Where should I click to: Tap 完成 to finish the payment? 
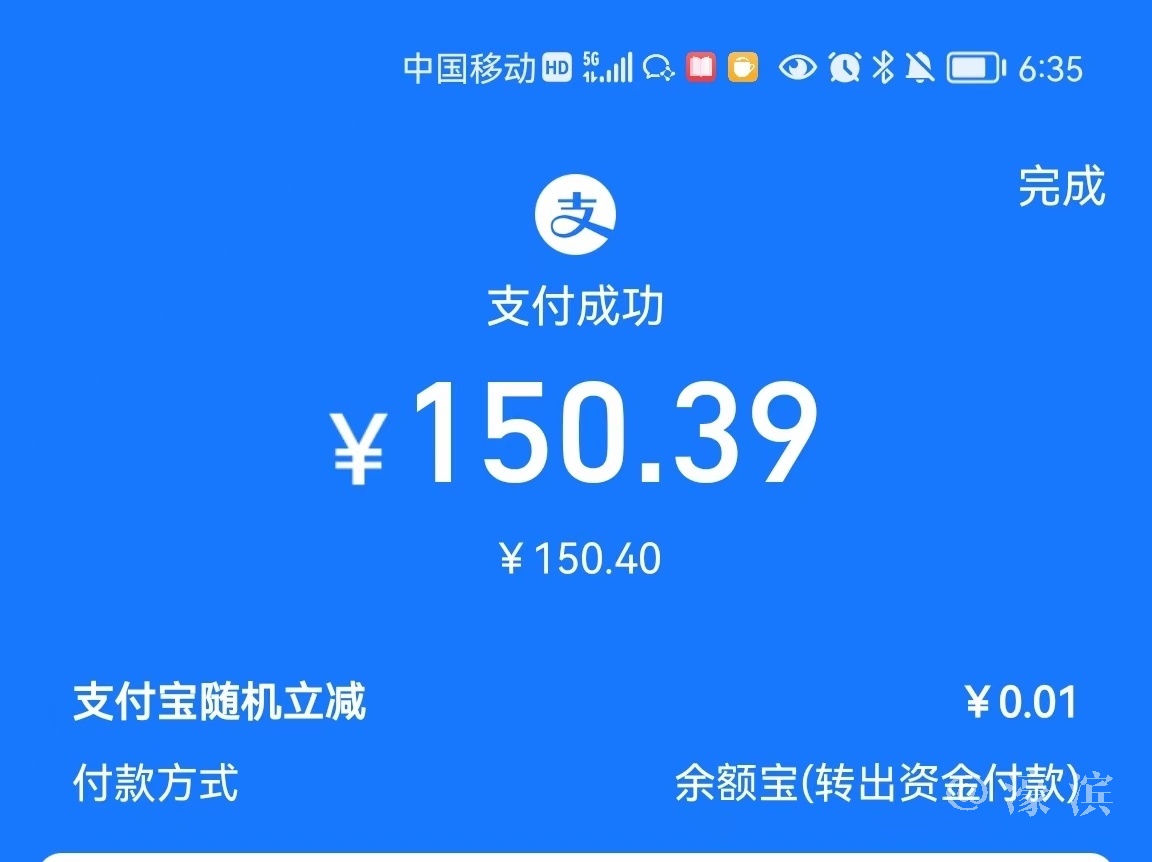(1061, 187)
